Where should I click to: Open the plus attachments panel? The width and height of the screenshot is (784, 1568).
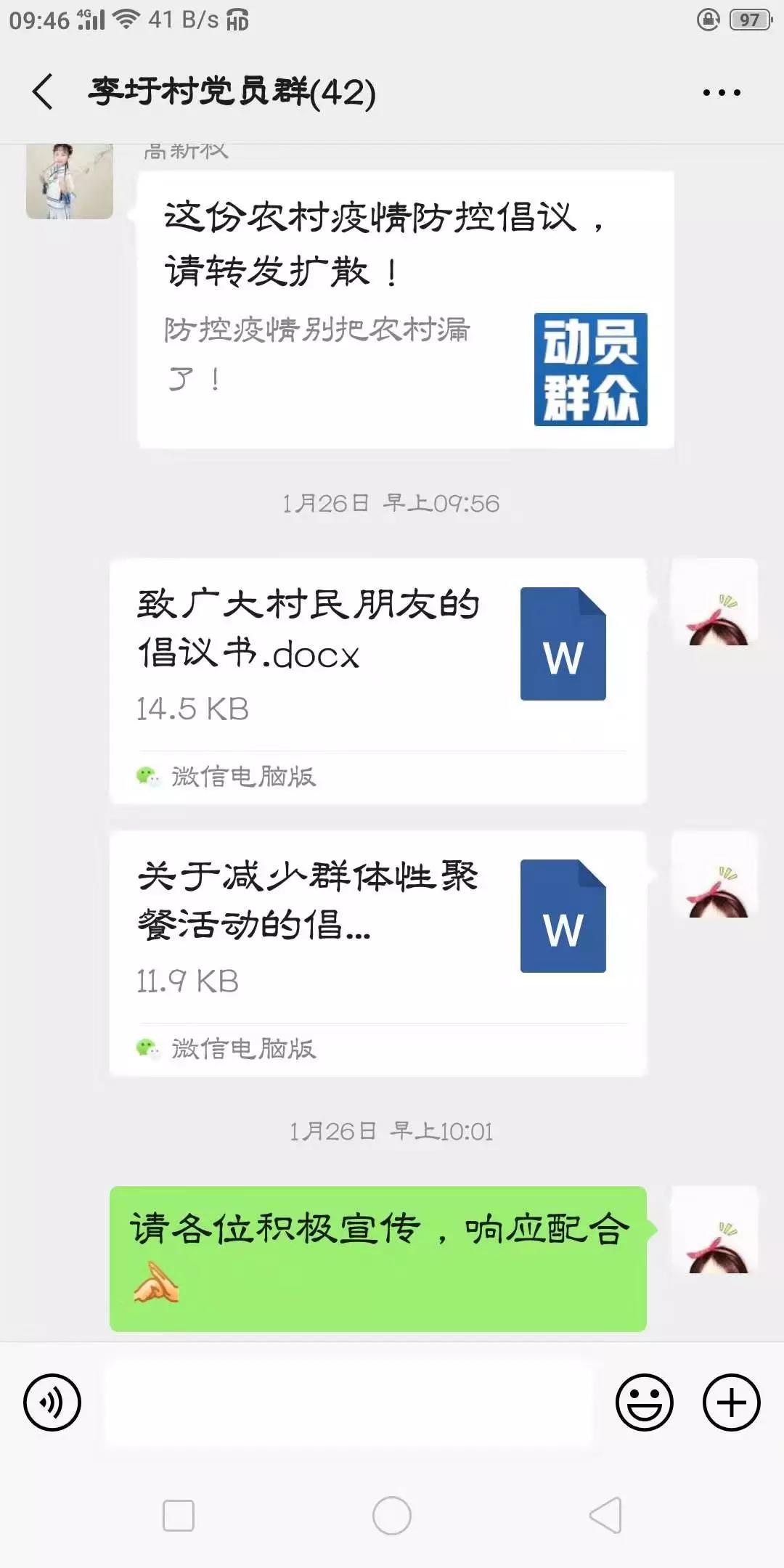731,1402
